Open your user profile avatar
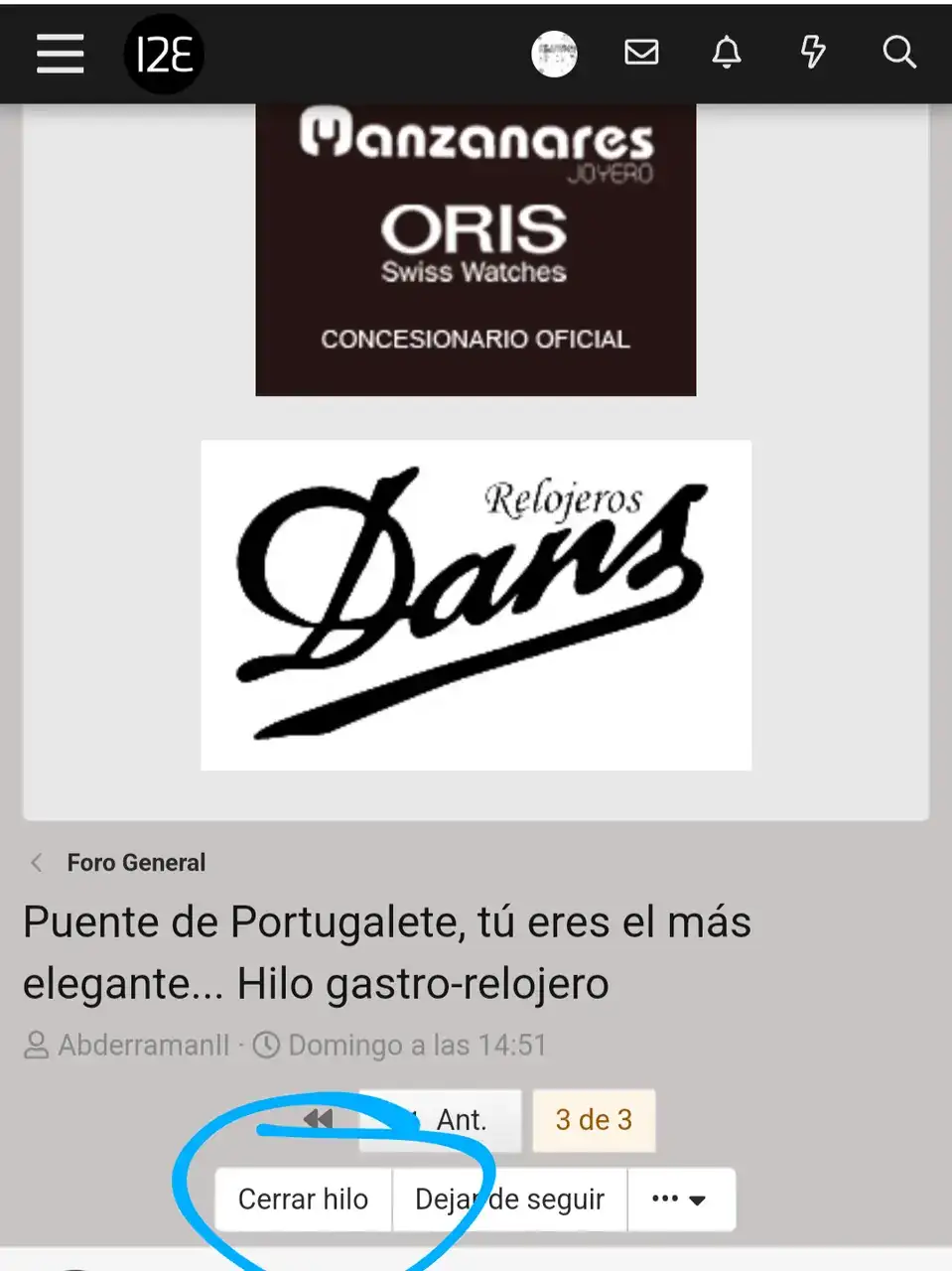 tap(554, 54)
